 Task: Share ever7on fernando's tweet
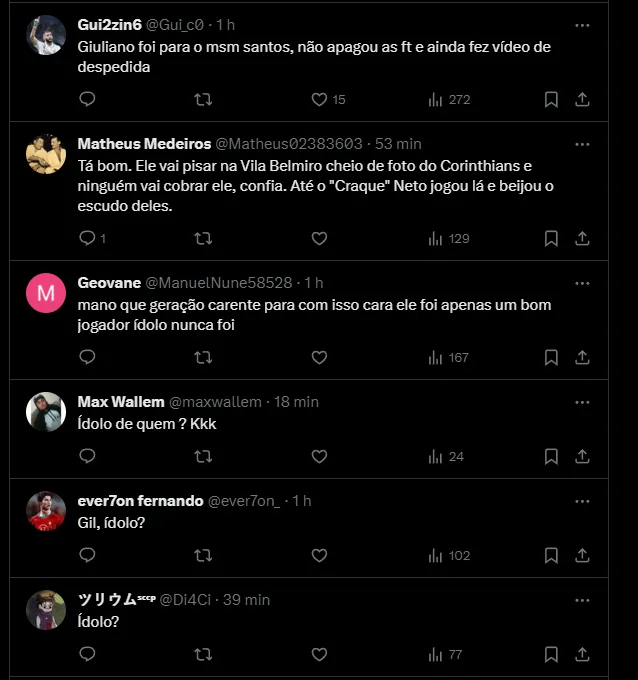point(582,555)
